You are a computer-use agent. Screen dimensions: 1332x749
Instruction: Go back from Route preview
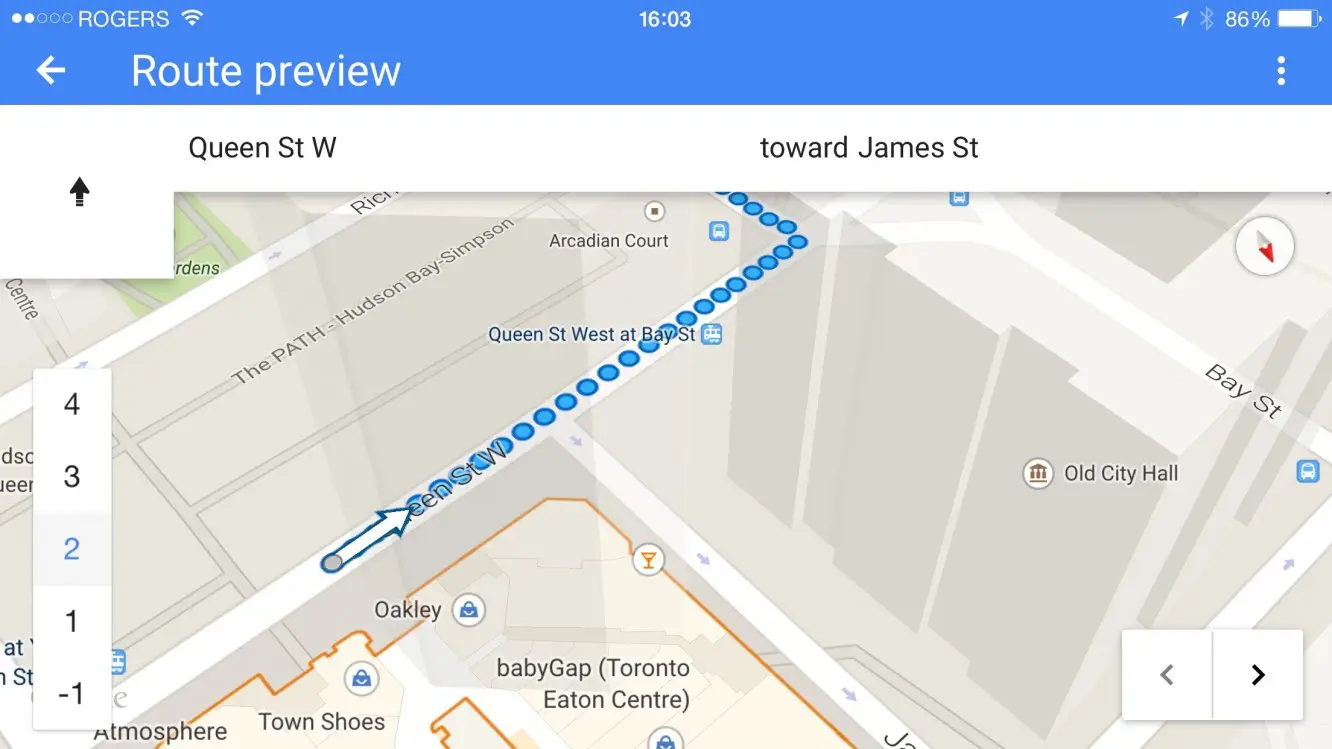coord(50,70)
